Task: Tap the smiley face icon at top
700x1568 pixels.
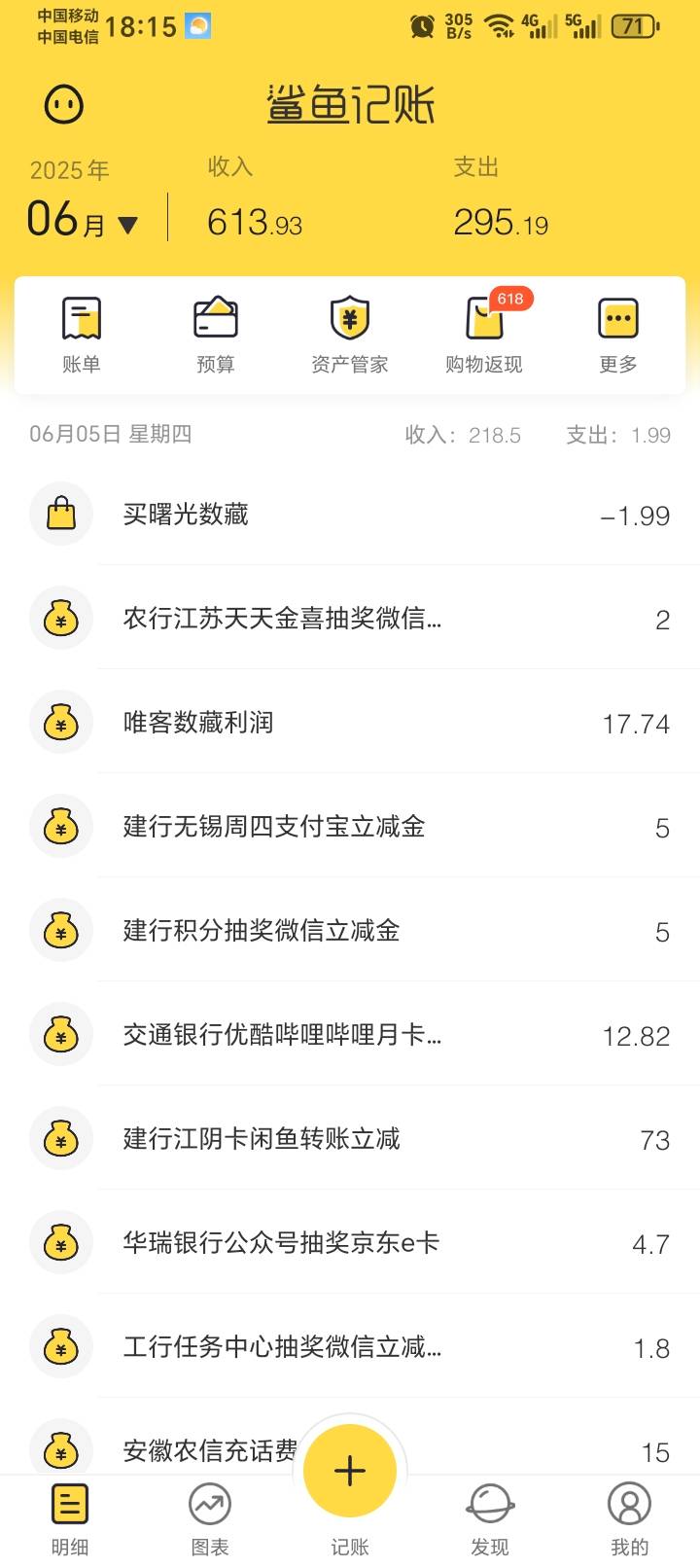Action: pyautogui.click(x=64, y=105)
